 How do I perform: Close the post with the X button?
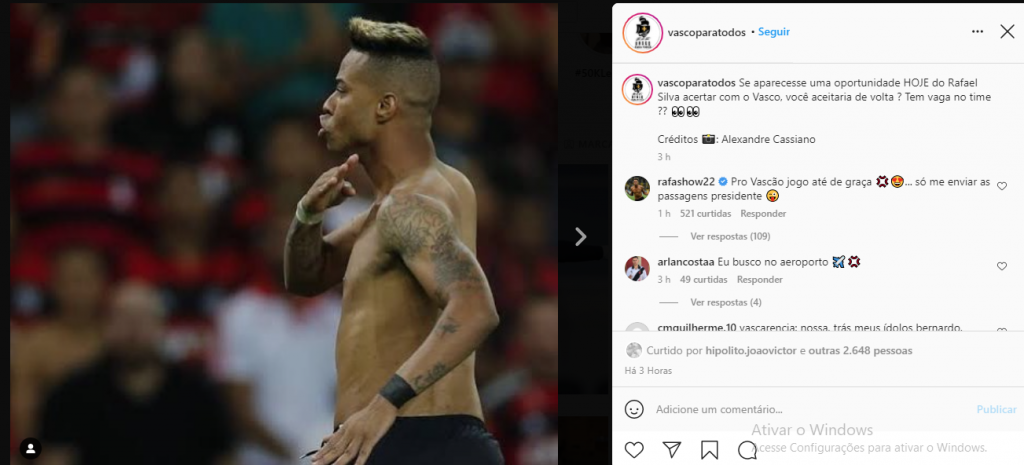[x=1006, y=32]
